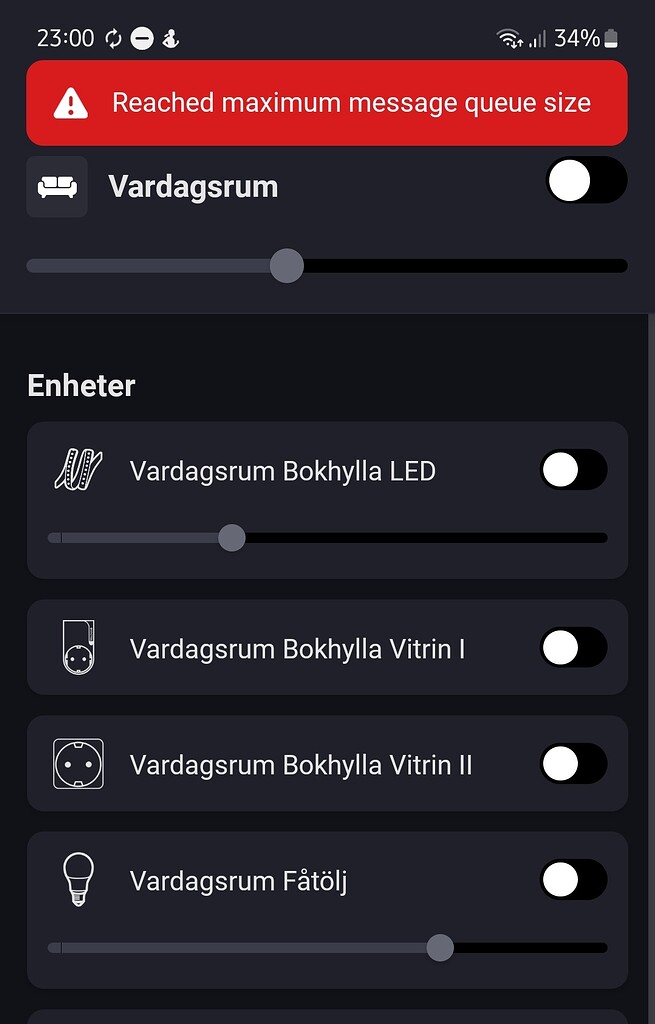This screenshot has height=1024, width=655.
Task: Enable Vardagsrum Bokhylla Vitrin I
Action: pos(573,648)
